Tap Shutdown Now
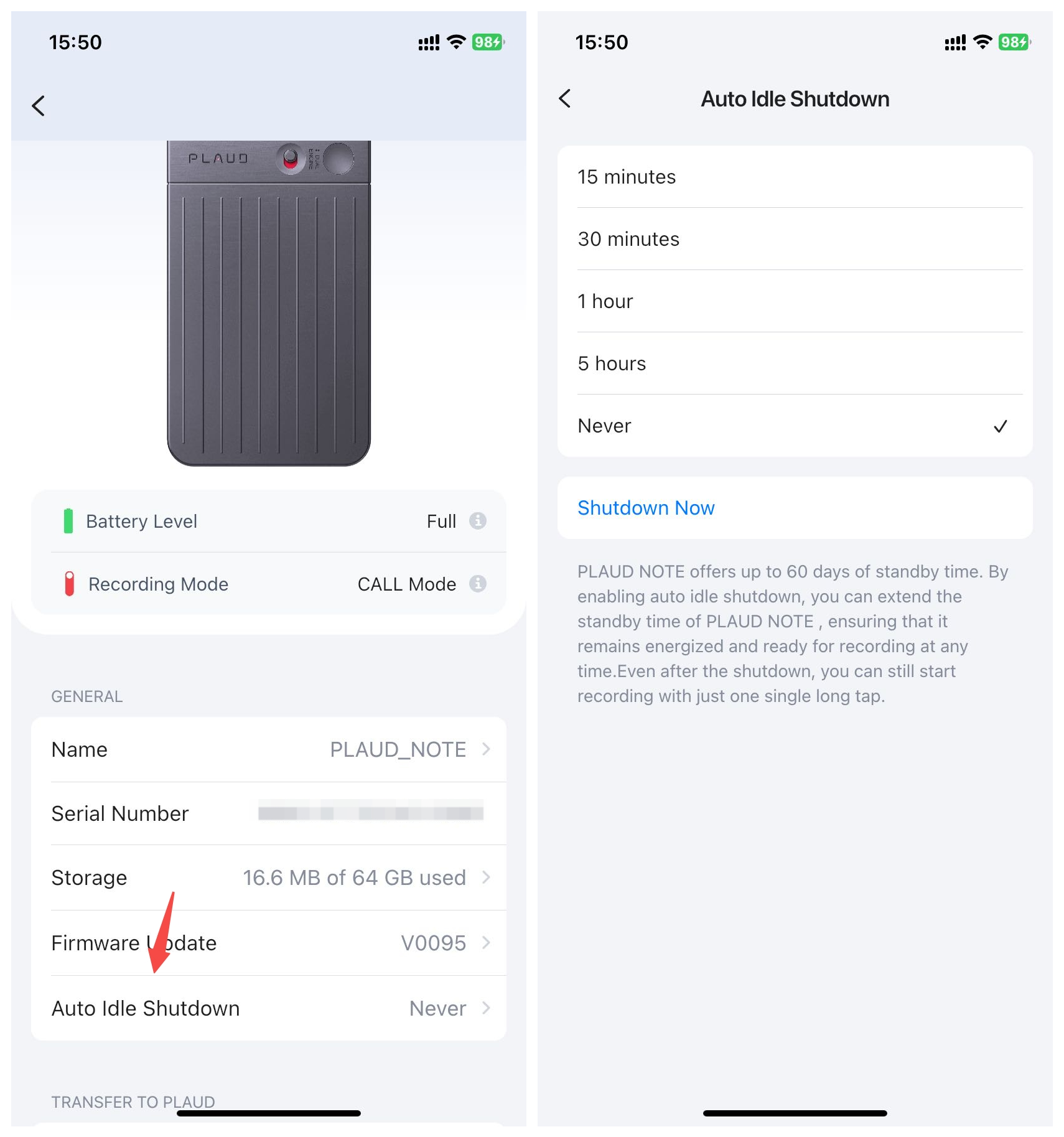Viewport: 1064px width, 1137px height. point(646,508)
